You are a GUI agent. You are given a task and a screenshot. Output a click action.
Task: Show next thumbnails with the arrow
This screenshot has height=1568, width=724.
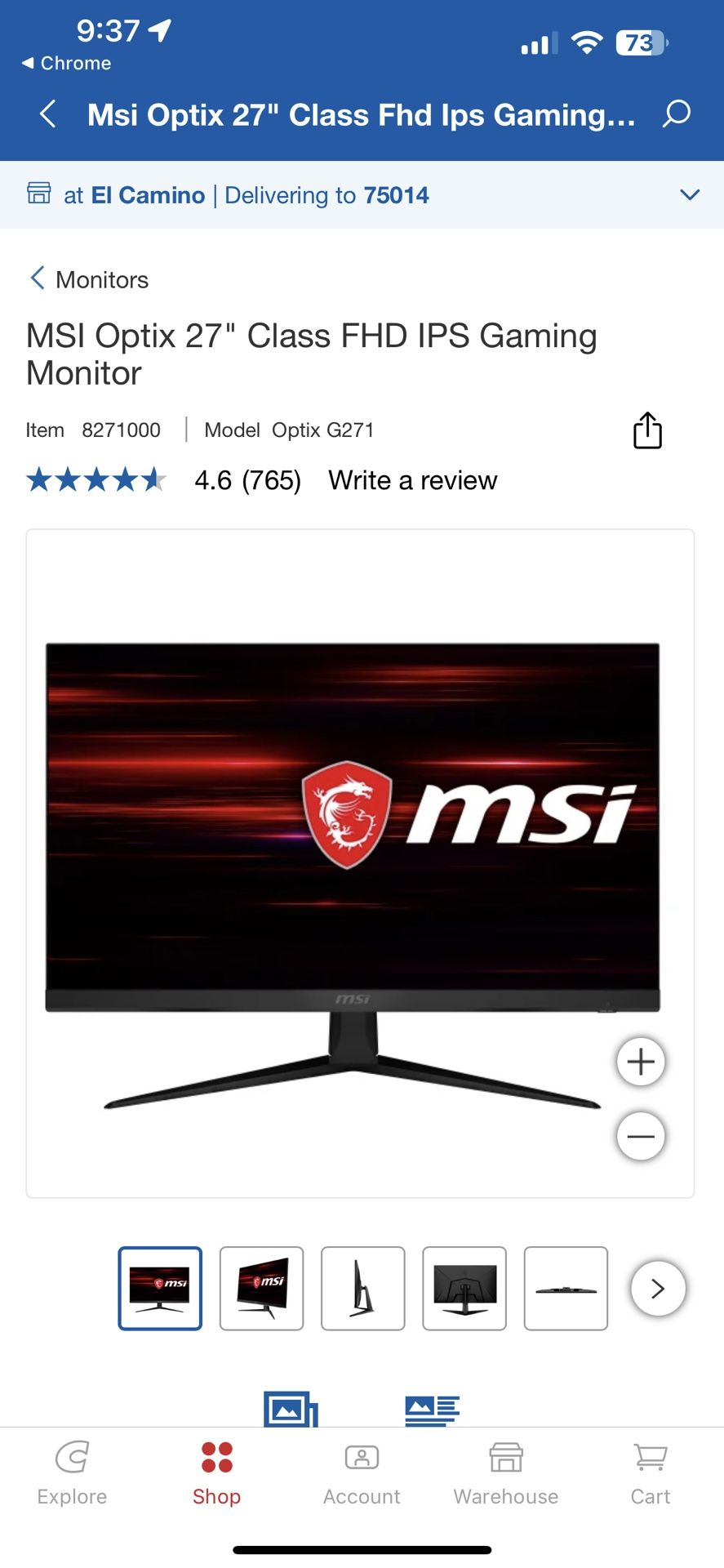tap(658, 1288)
